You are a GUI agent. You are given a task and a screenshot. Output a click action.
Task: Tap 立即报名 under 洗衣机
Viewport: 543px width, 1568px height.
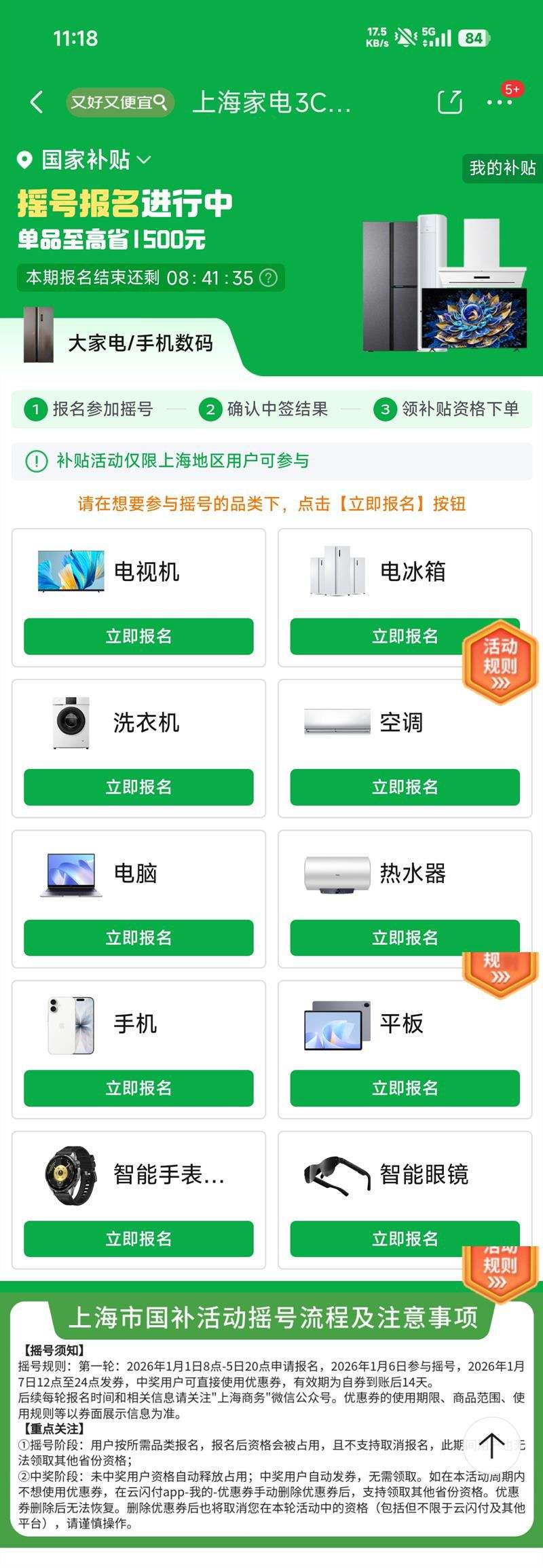coord(138,787)
